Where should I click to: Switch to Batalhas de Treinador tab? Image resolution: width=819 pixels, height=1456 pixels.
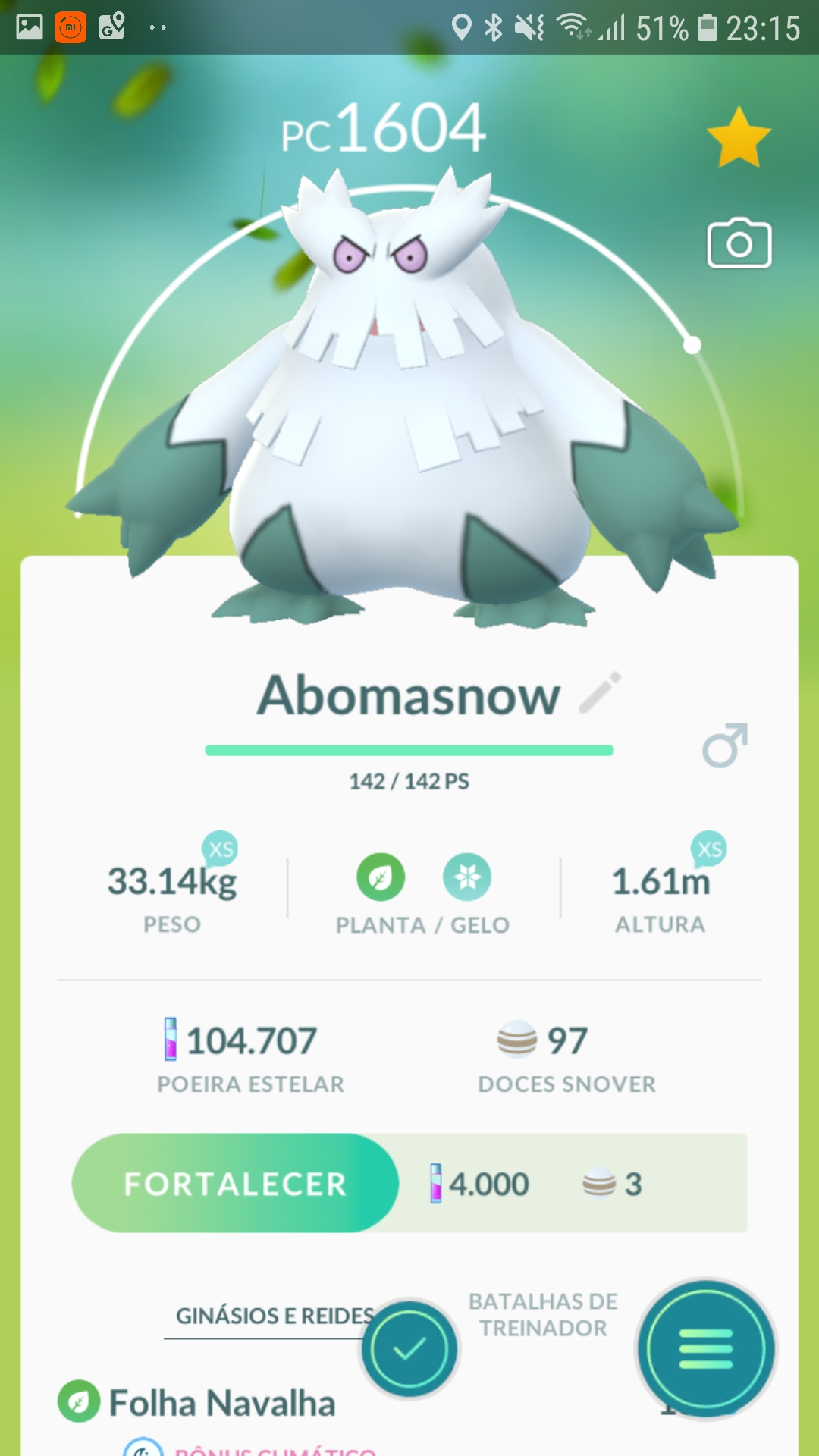point(543,1315)
